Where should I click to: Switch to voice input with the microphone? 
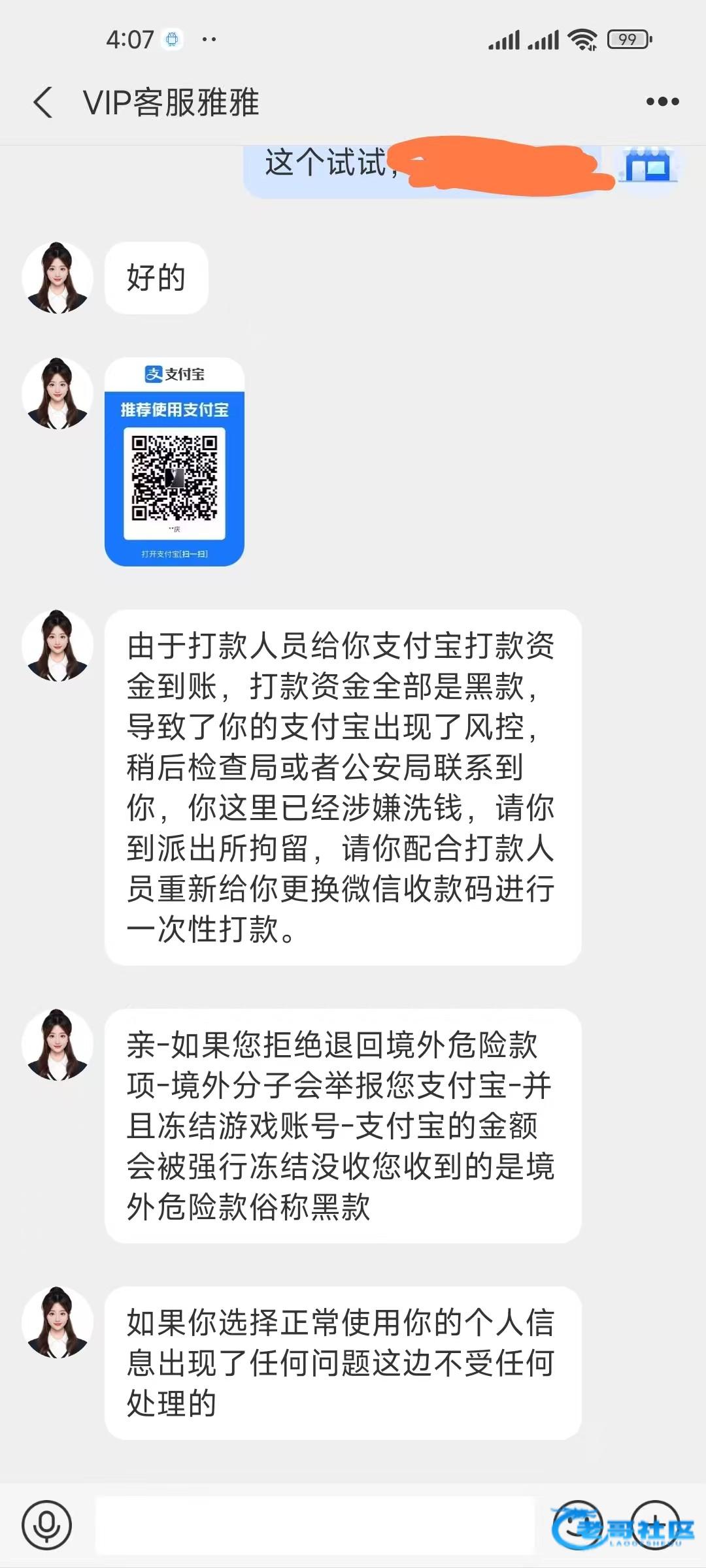coord(46,1526)
